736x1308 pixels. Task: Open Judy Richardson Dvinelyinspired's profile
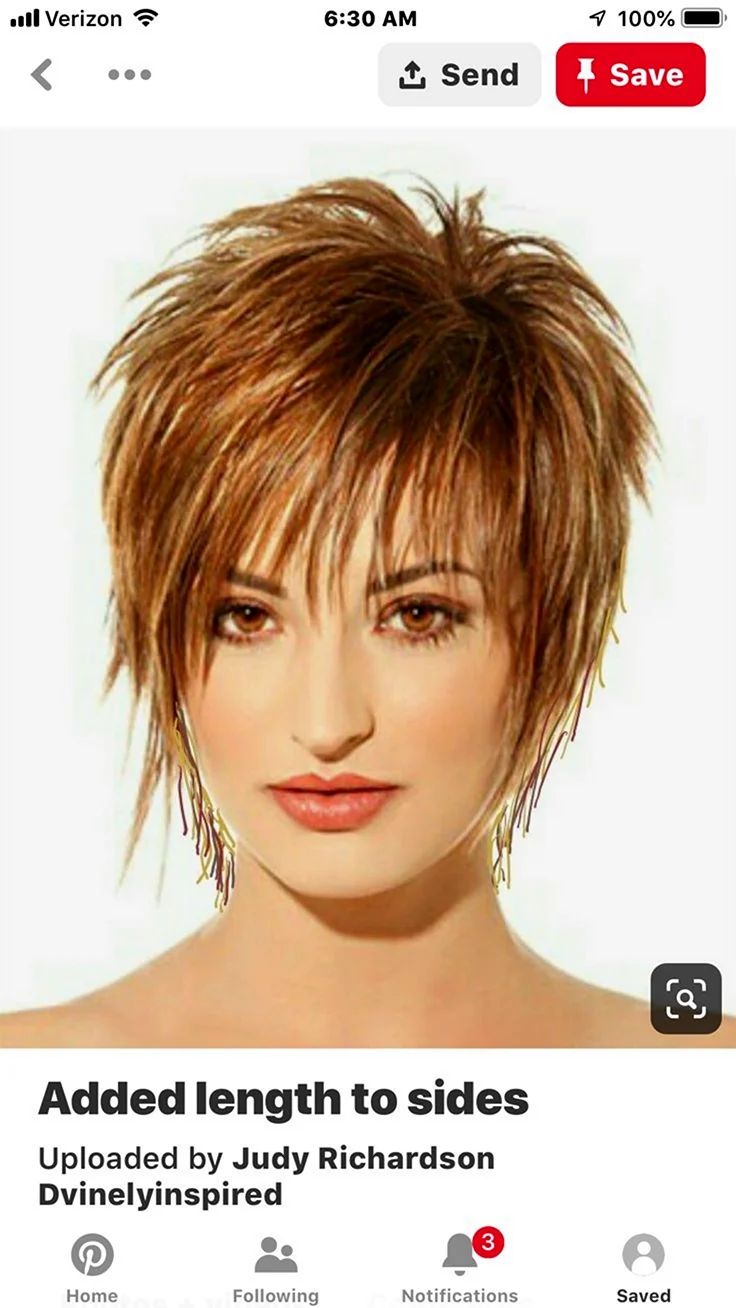click(266, 1176)
